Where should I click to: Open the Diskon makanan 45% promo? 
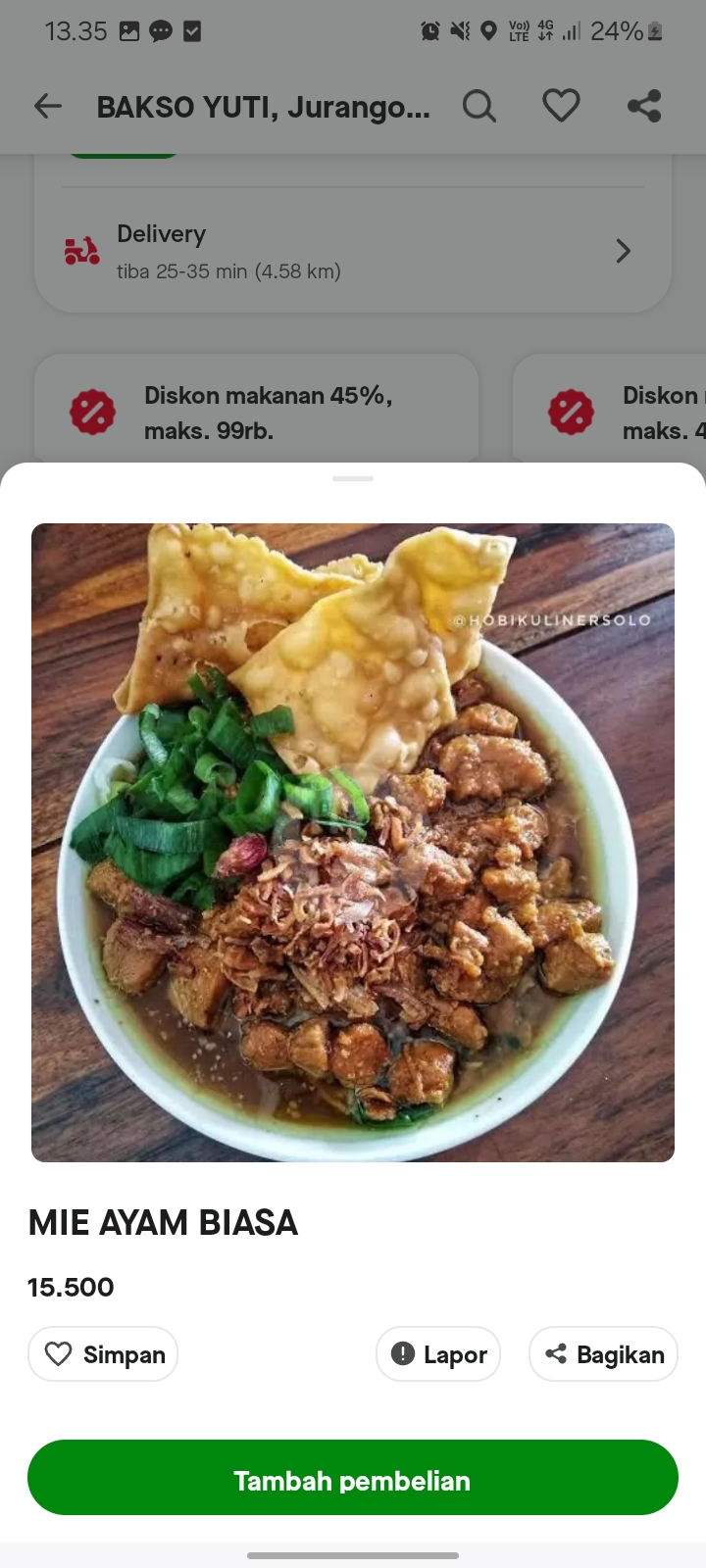click(x=255, y=412)
